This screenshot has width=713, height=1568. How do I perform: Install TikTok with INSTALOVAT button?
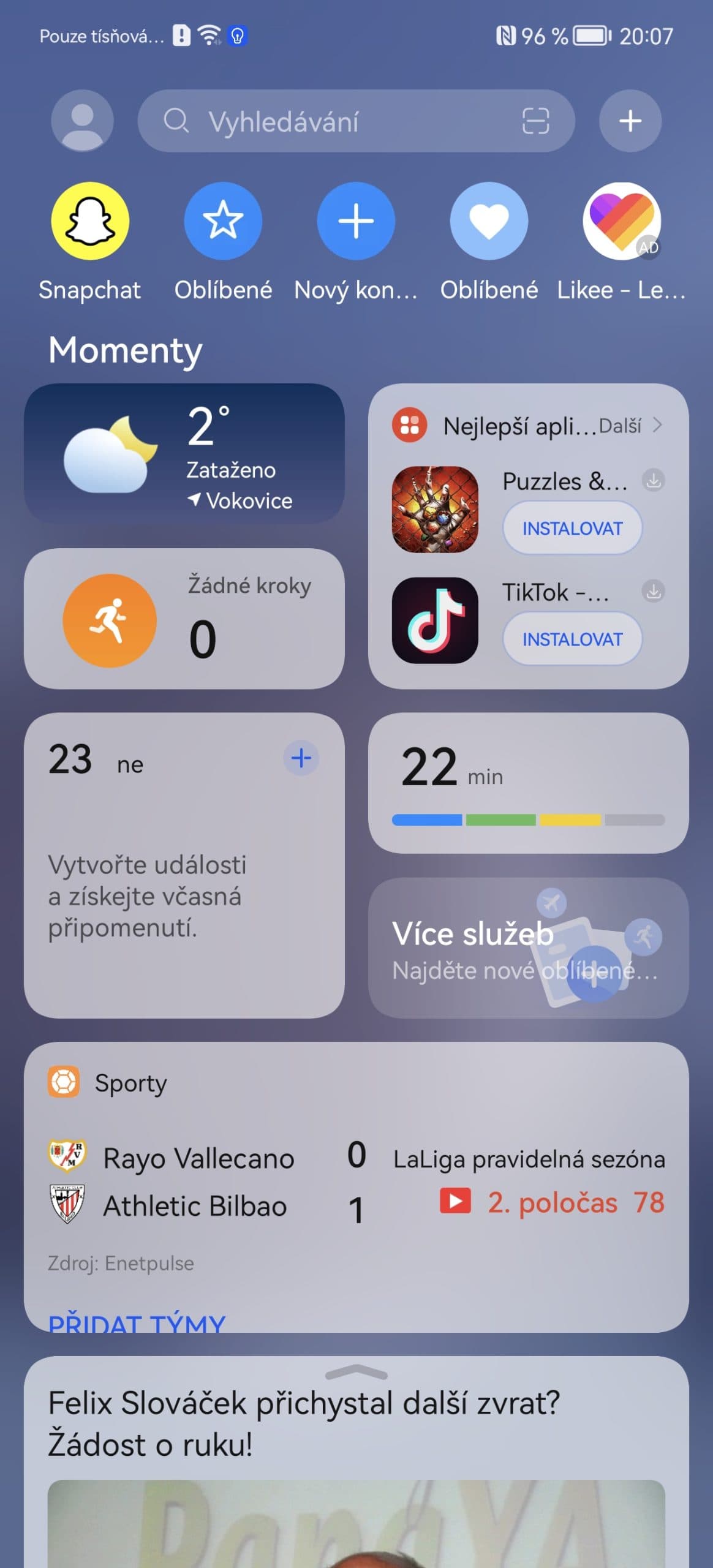(x=572, y=639)
